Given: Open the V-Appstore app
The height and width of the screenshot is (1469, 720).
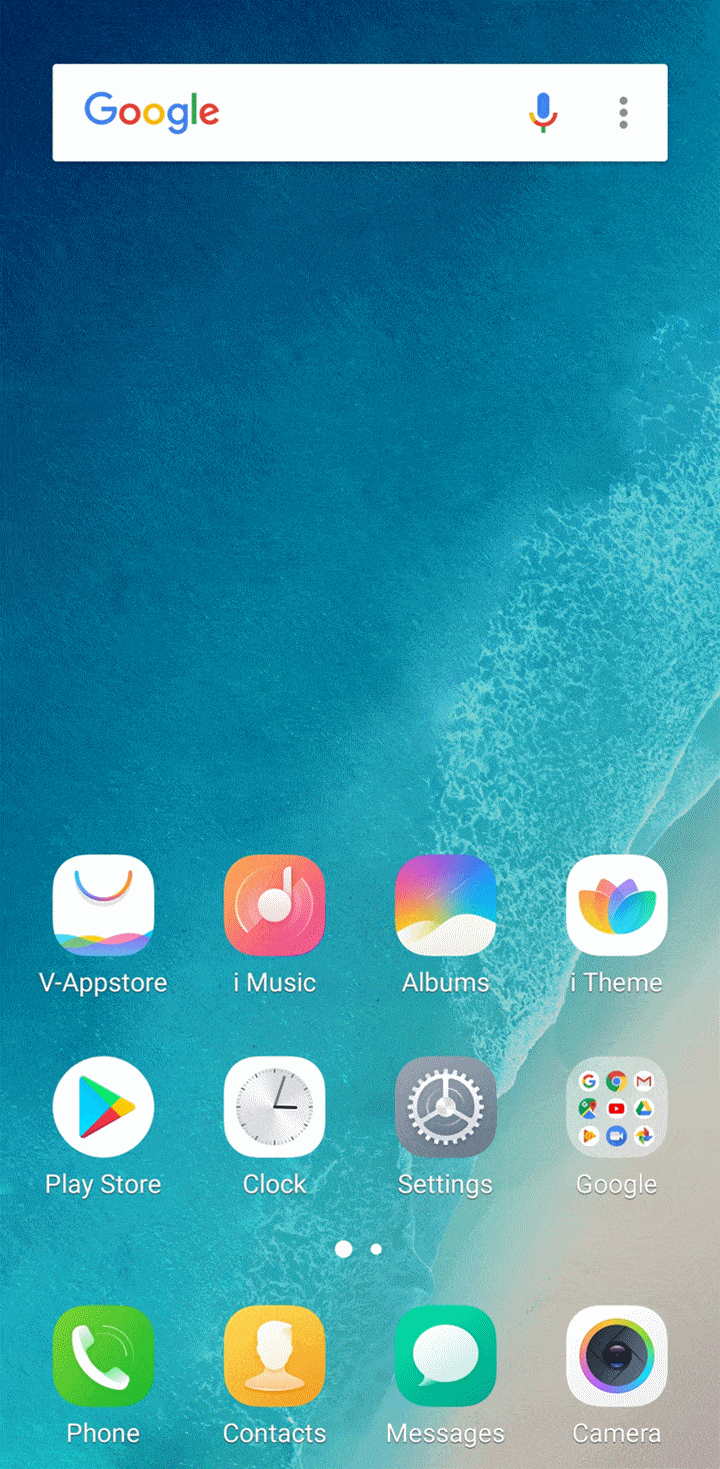Looking at the screenshot, I should click(103, 906).
